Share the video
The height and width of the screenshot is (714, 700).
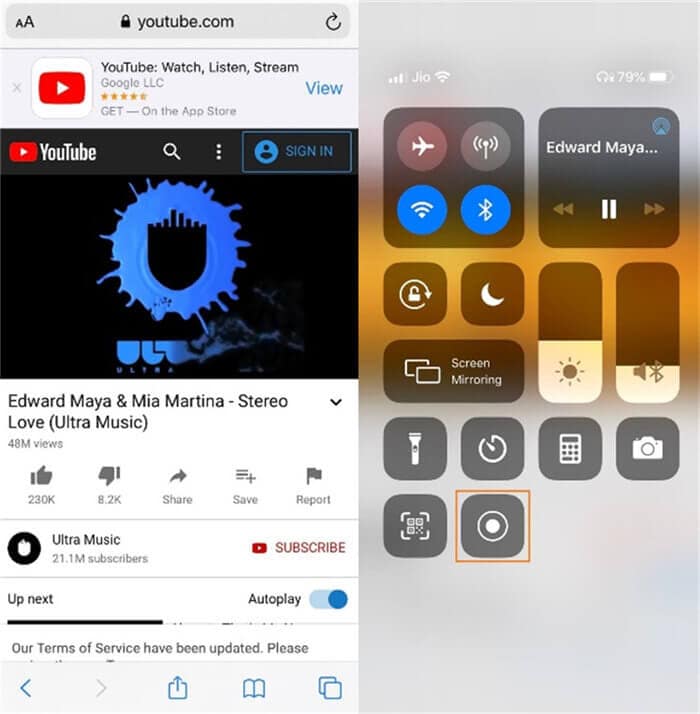(x=177, y=484)
